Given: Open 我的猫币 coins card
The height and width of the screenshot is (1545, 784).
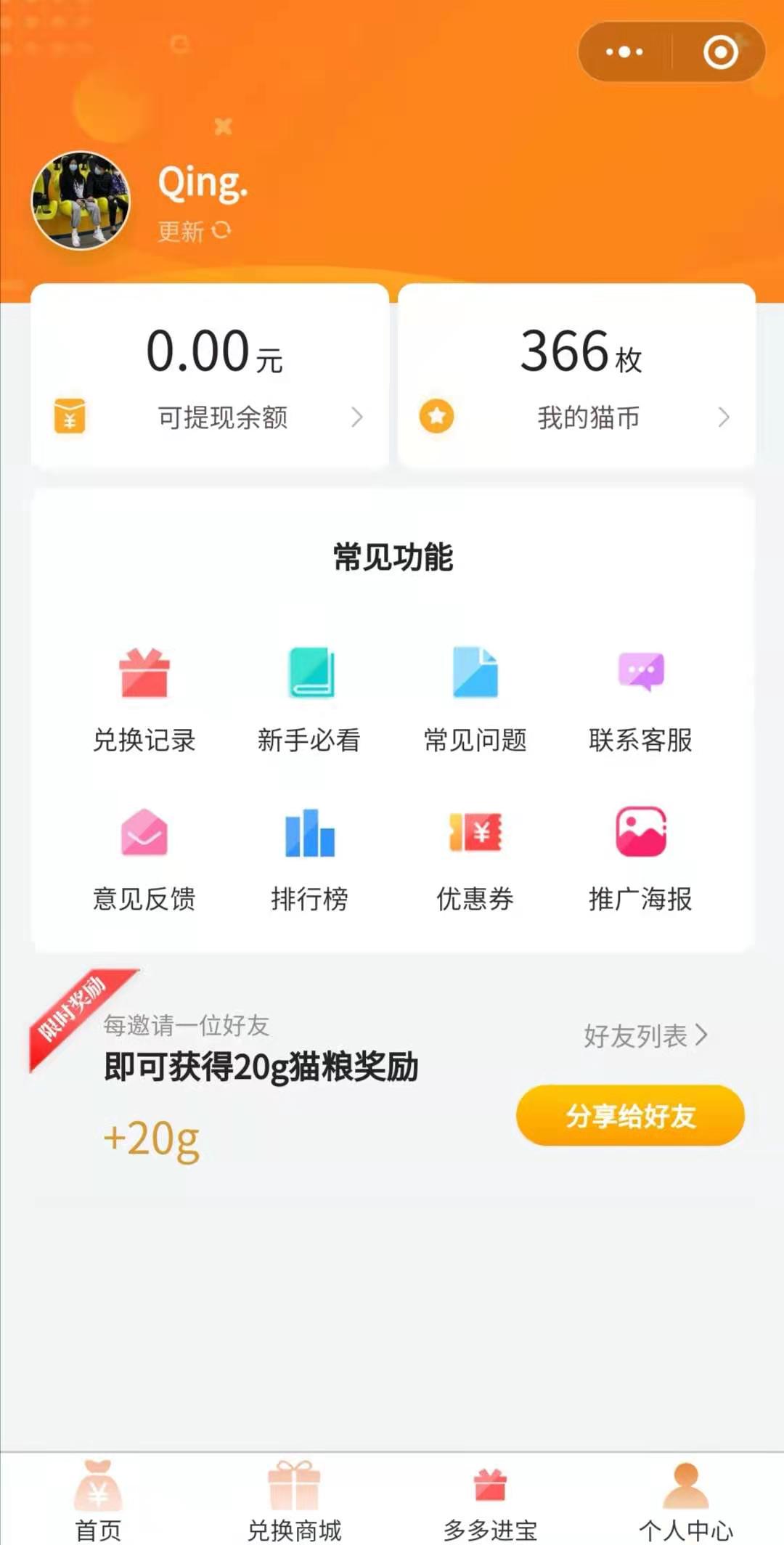Looking at the screenshot, I should coord(577,378).
